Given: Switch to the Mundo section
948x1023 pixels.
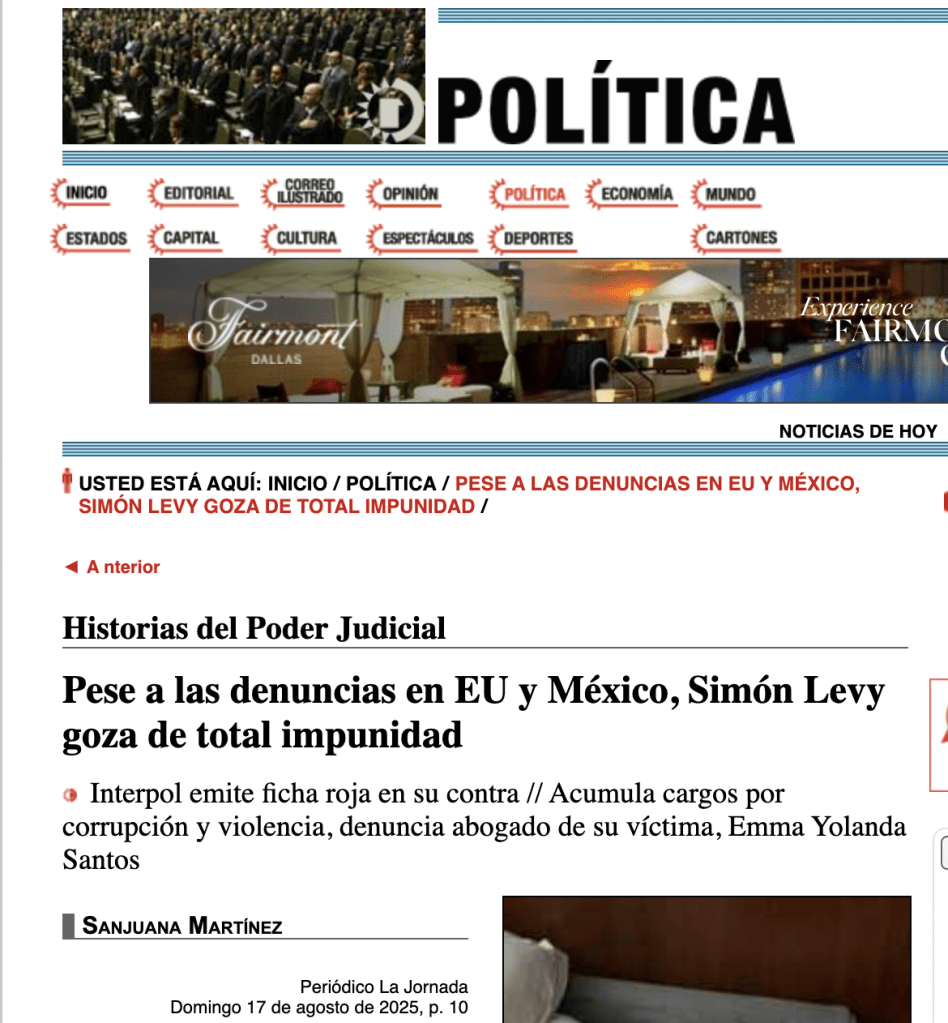Looking at the screenshot, I should coord(729,194).
